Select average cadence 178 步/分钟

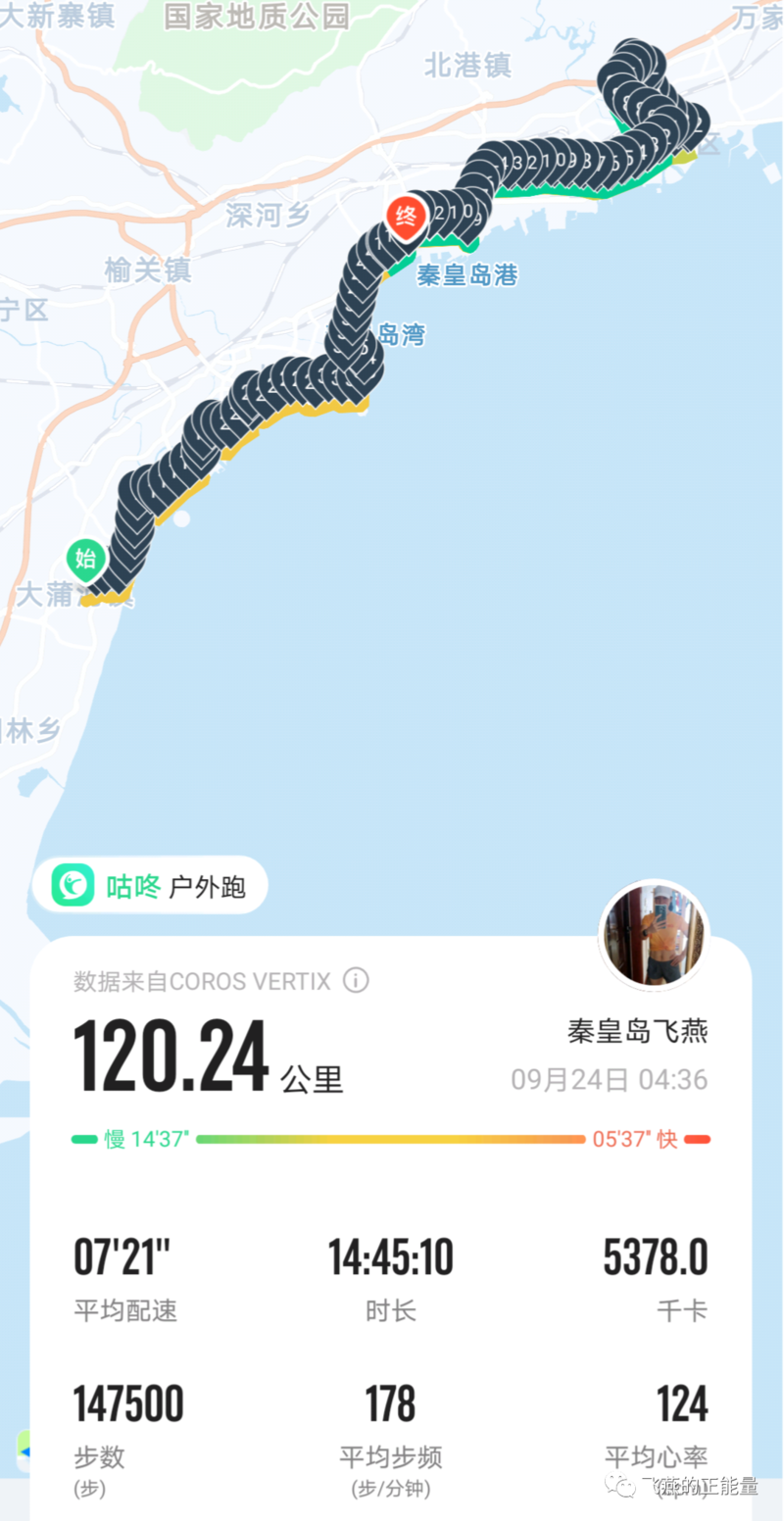[x=390, y=1402]
